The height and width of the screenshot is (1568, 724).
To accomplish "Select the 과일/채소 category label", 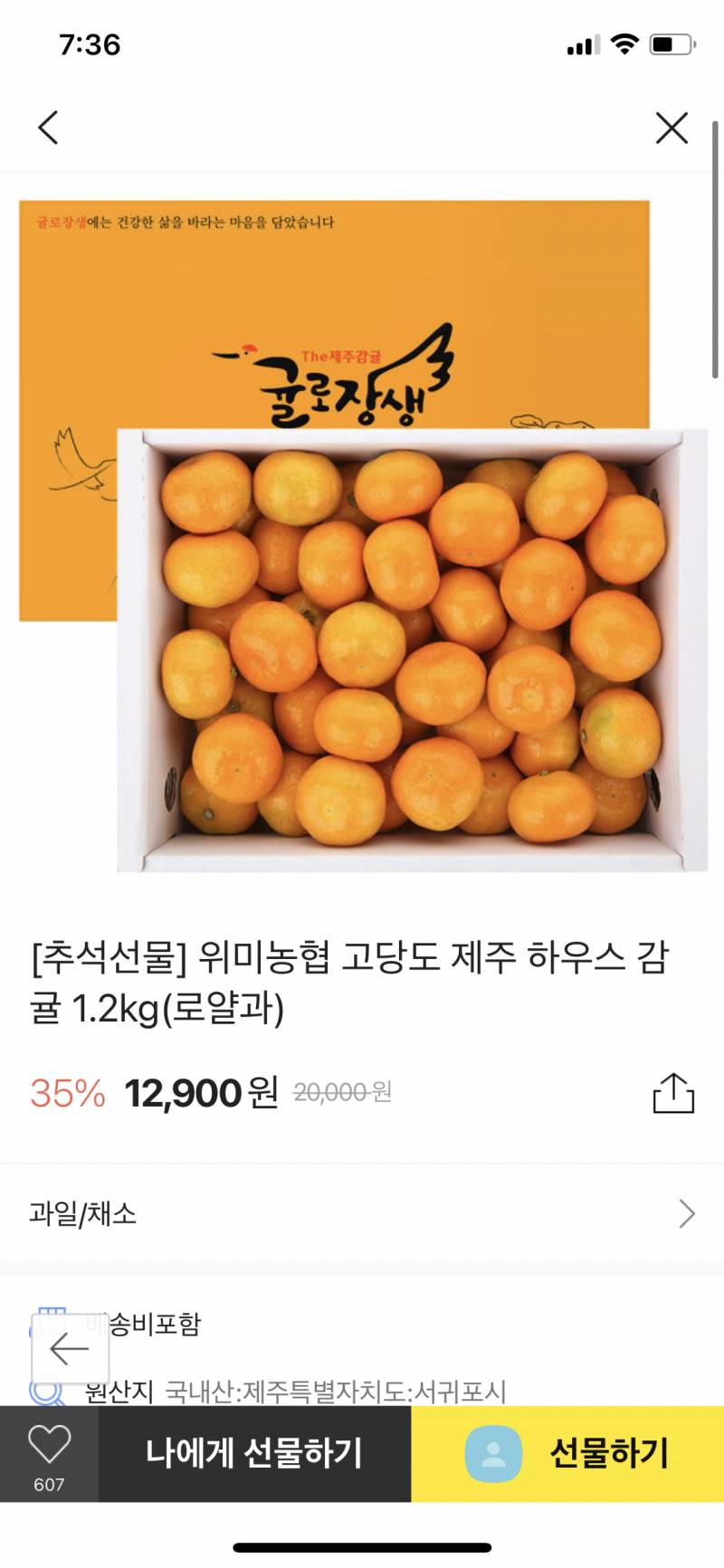I will pyautogui.click(x=81, y=1213).
